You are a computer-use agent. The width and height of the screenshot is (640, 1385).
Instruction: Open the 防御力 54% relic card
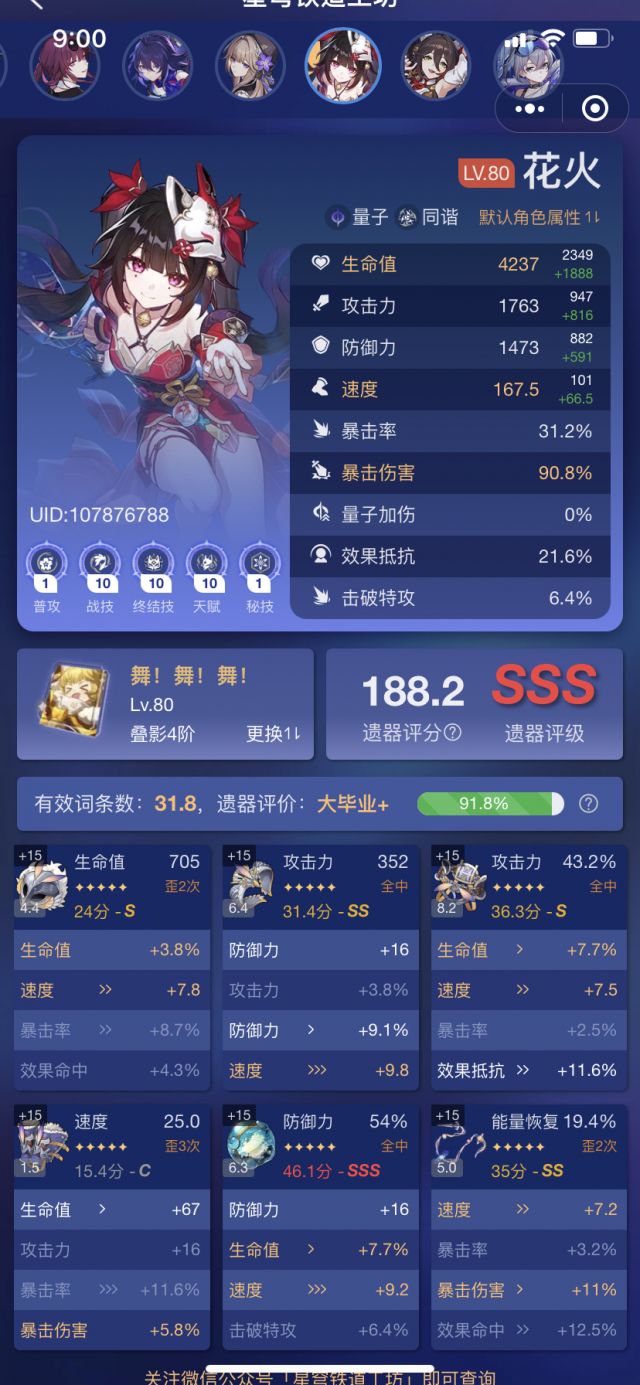pos(320,1227)
